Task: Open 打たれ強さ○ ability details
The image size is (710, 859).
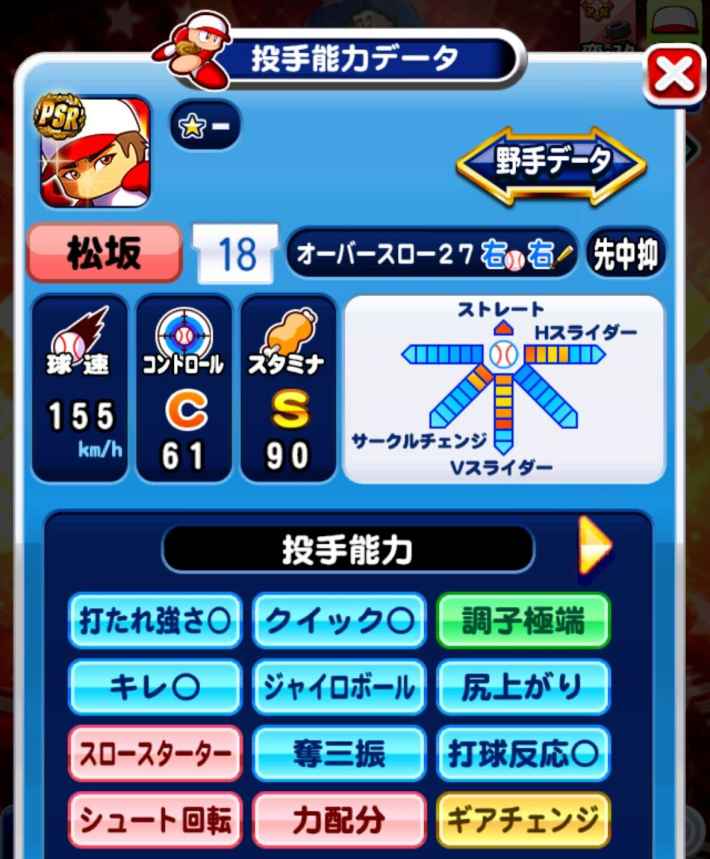Action: (x=155, y=622)
